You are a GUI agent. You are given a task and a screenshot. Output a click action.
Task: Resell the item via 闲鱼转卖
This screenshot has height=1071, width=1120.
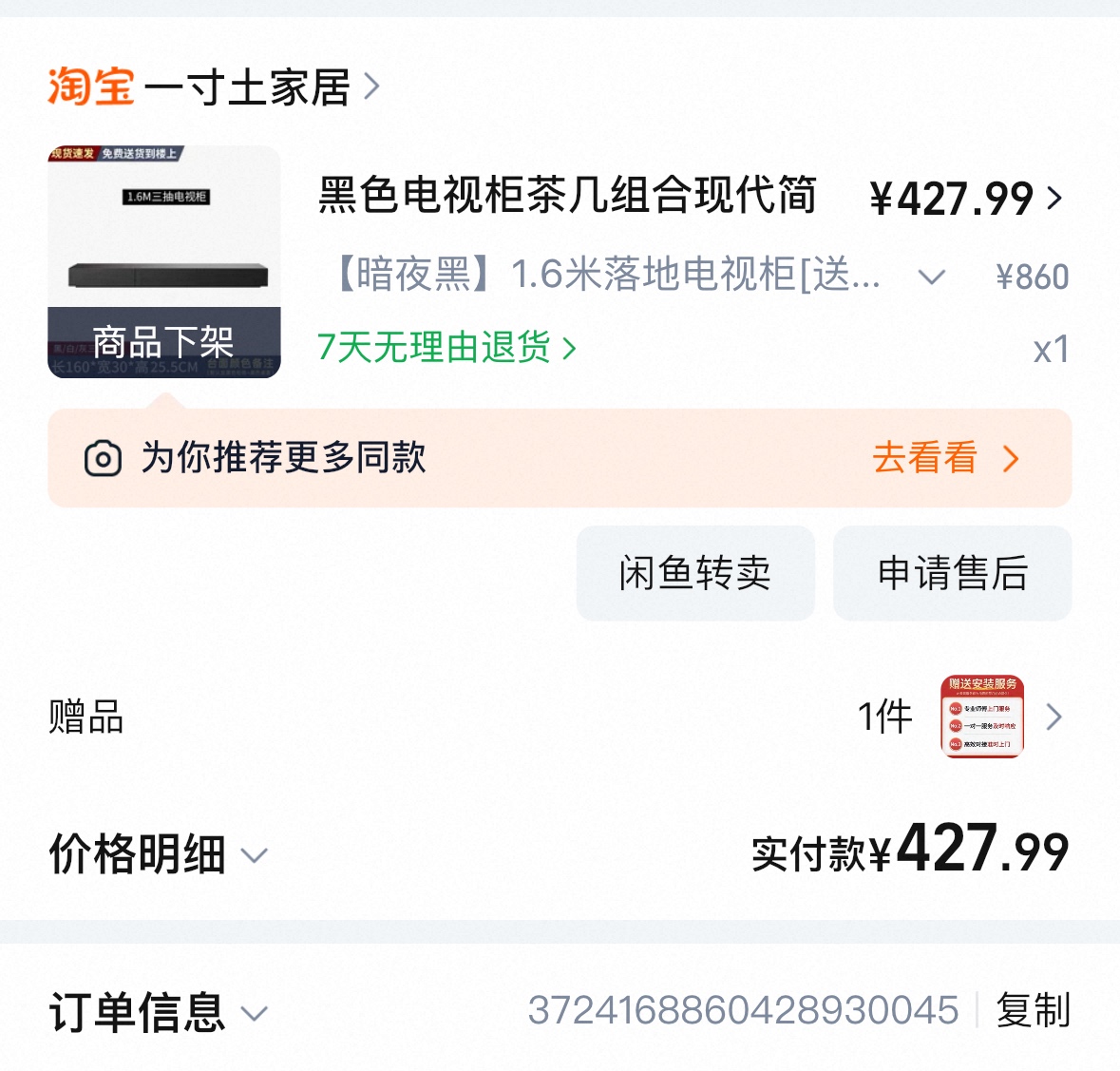point(695,573)
